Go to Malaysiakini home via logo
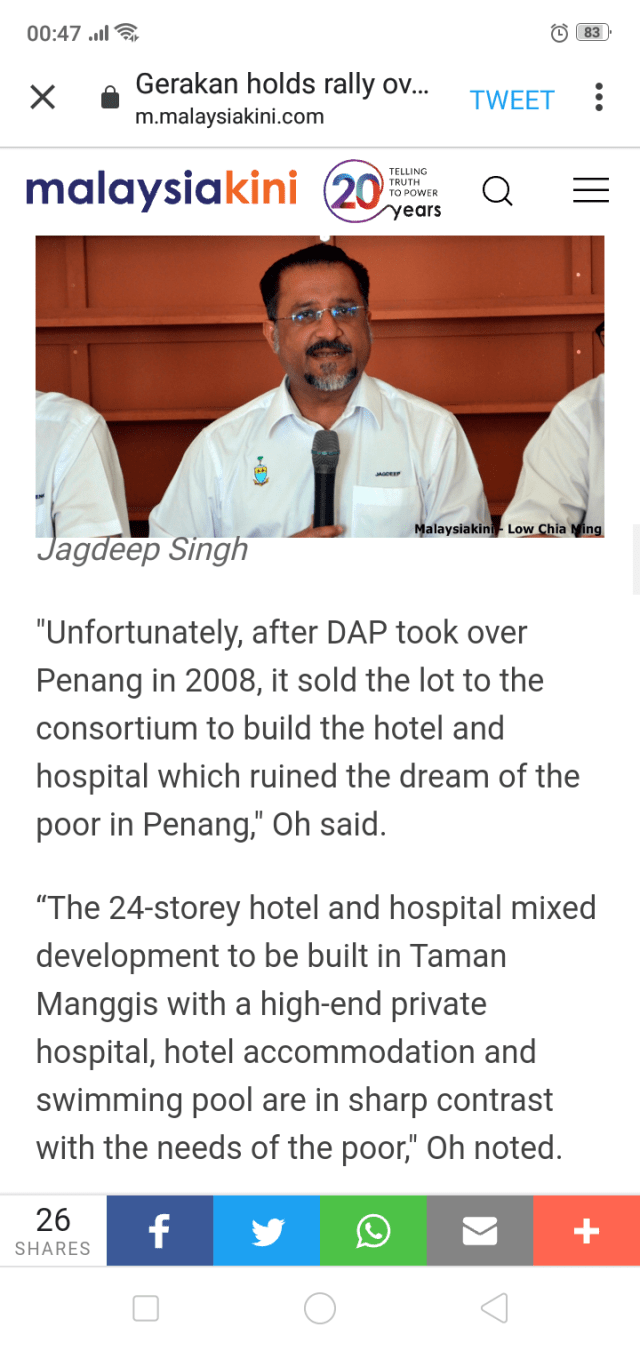The image size is (640, 1351). (x=161, y=189)
